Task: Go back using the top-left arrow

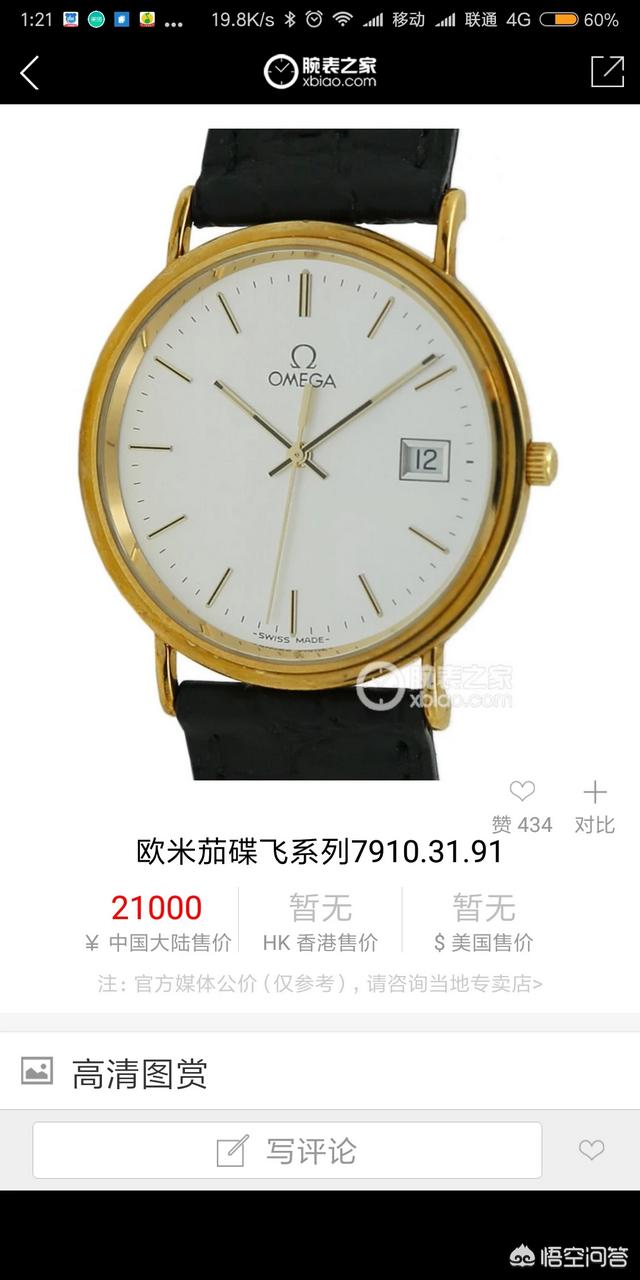Action: click(x=30, y=72)
